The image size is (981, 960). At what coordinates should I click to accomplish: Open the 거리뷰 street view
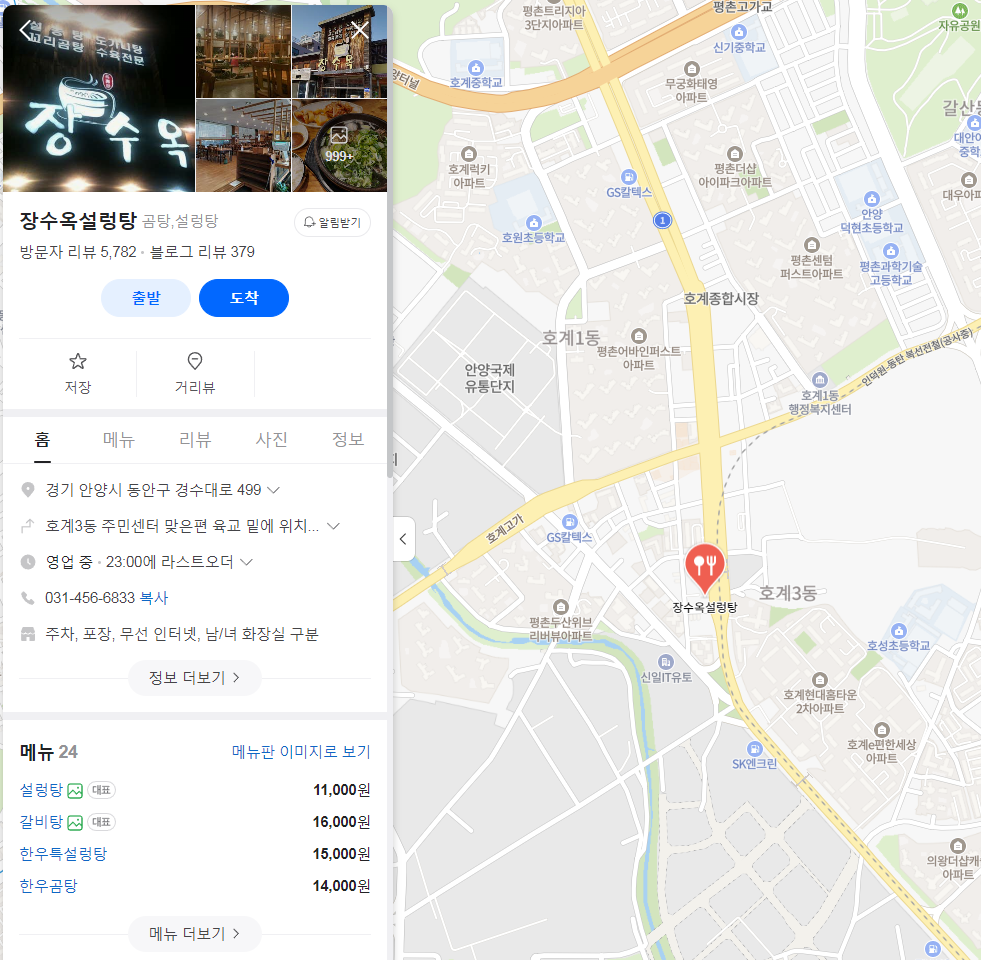point(195,373)
